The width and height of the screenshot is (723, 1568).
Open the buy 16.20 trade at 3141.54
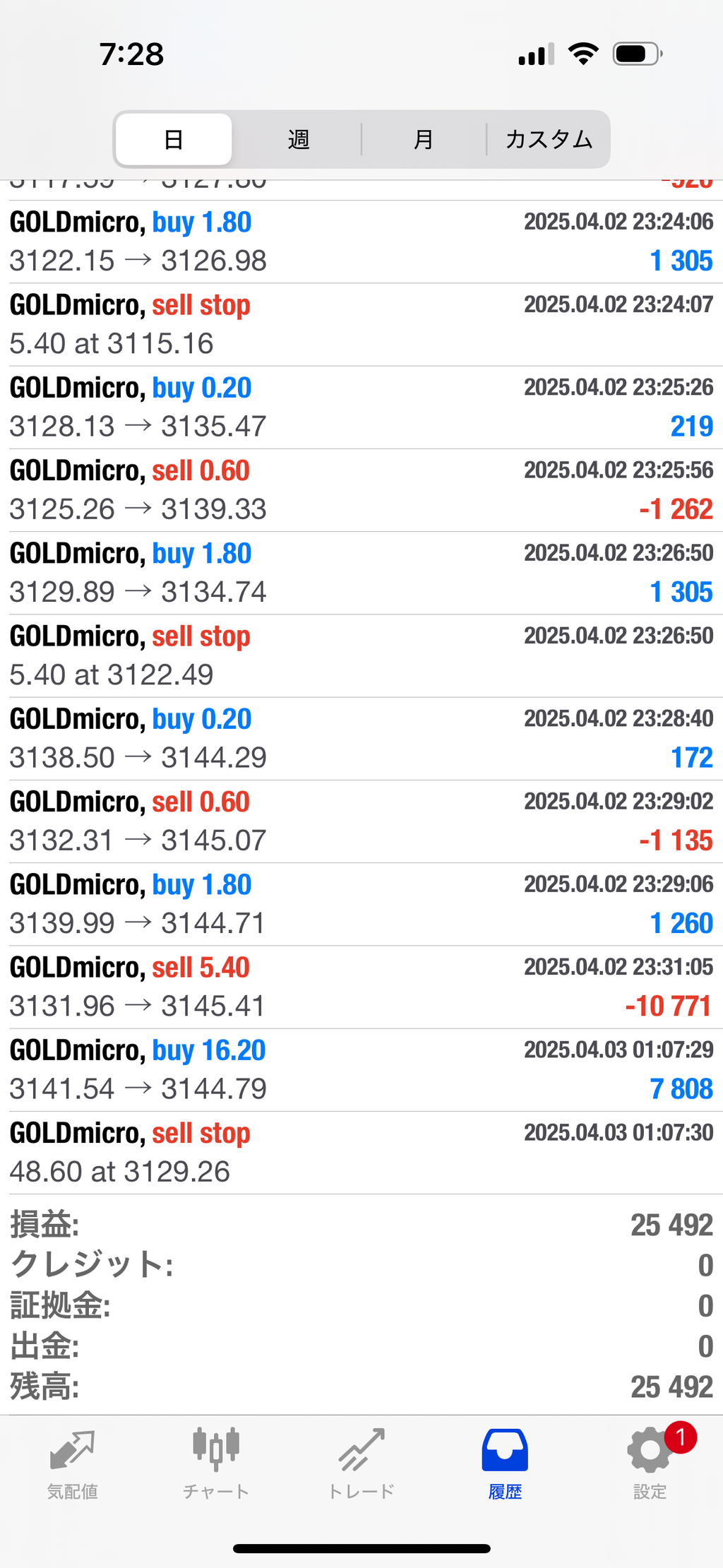[361, 1070]
